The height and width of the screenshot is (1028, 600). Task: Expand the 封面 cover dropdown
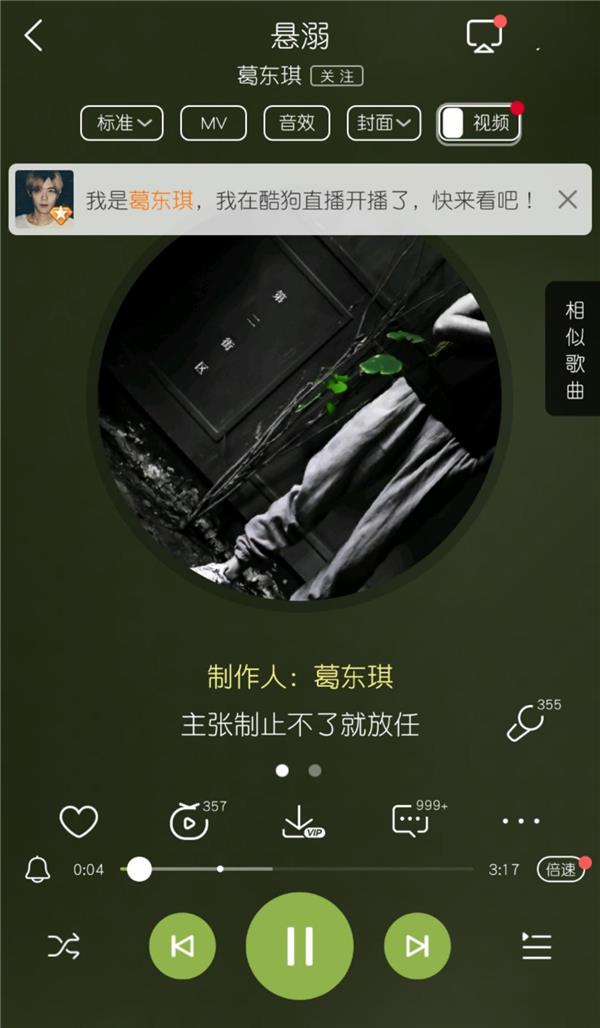[x=383, y=123]
